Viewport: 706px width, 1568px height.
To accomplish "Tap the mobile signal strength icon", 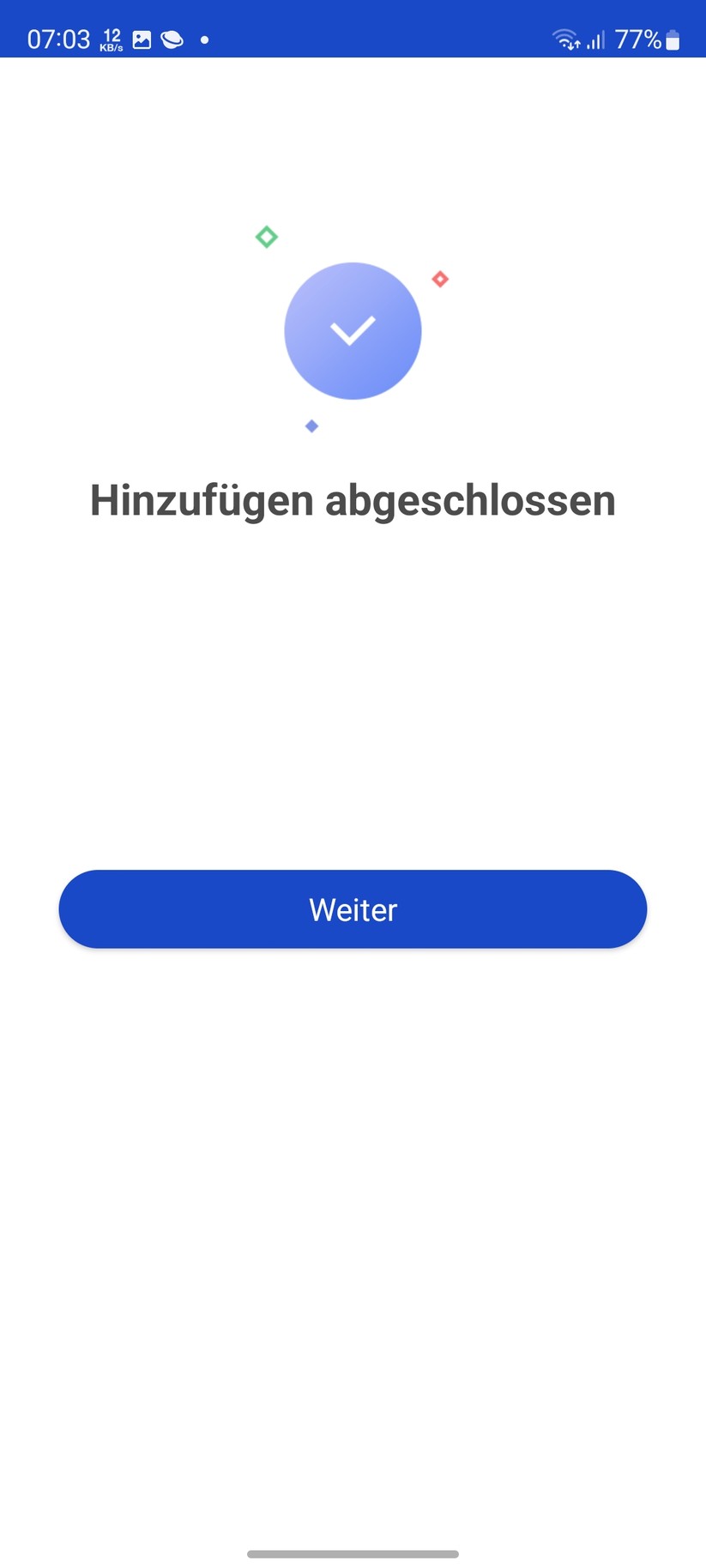I will tap(595, 39).
